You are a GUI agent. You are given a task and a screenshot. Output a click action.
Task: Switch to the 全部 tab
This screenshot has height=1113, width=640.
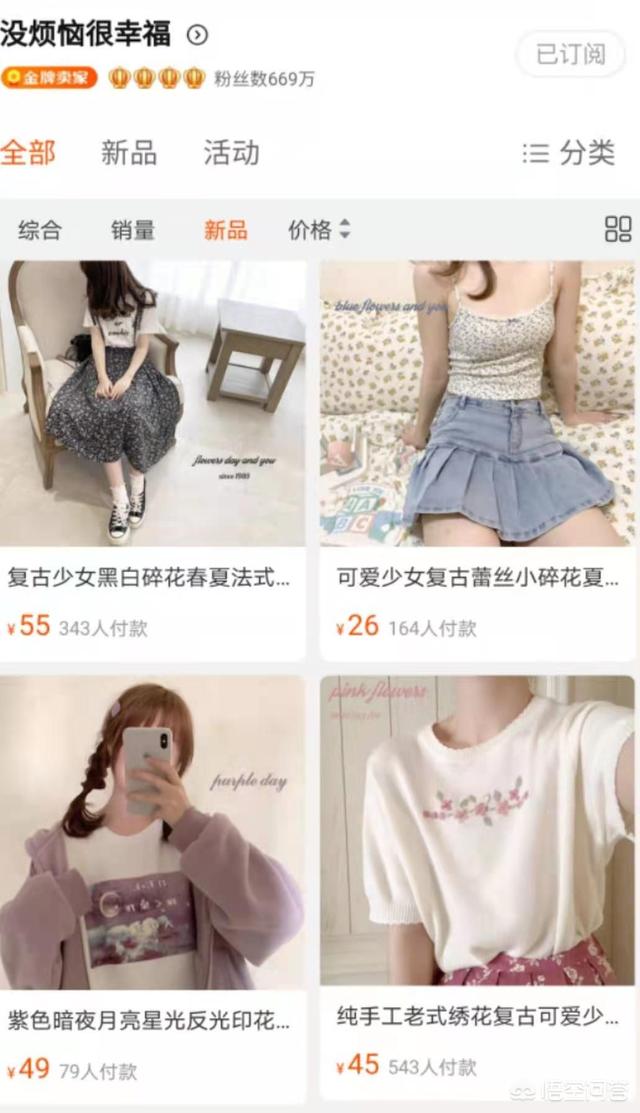click(x=28, y=153)
